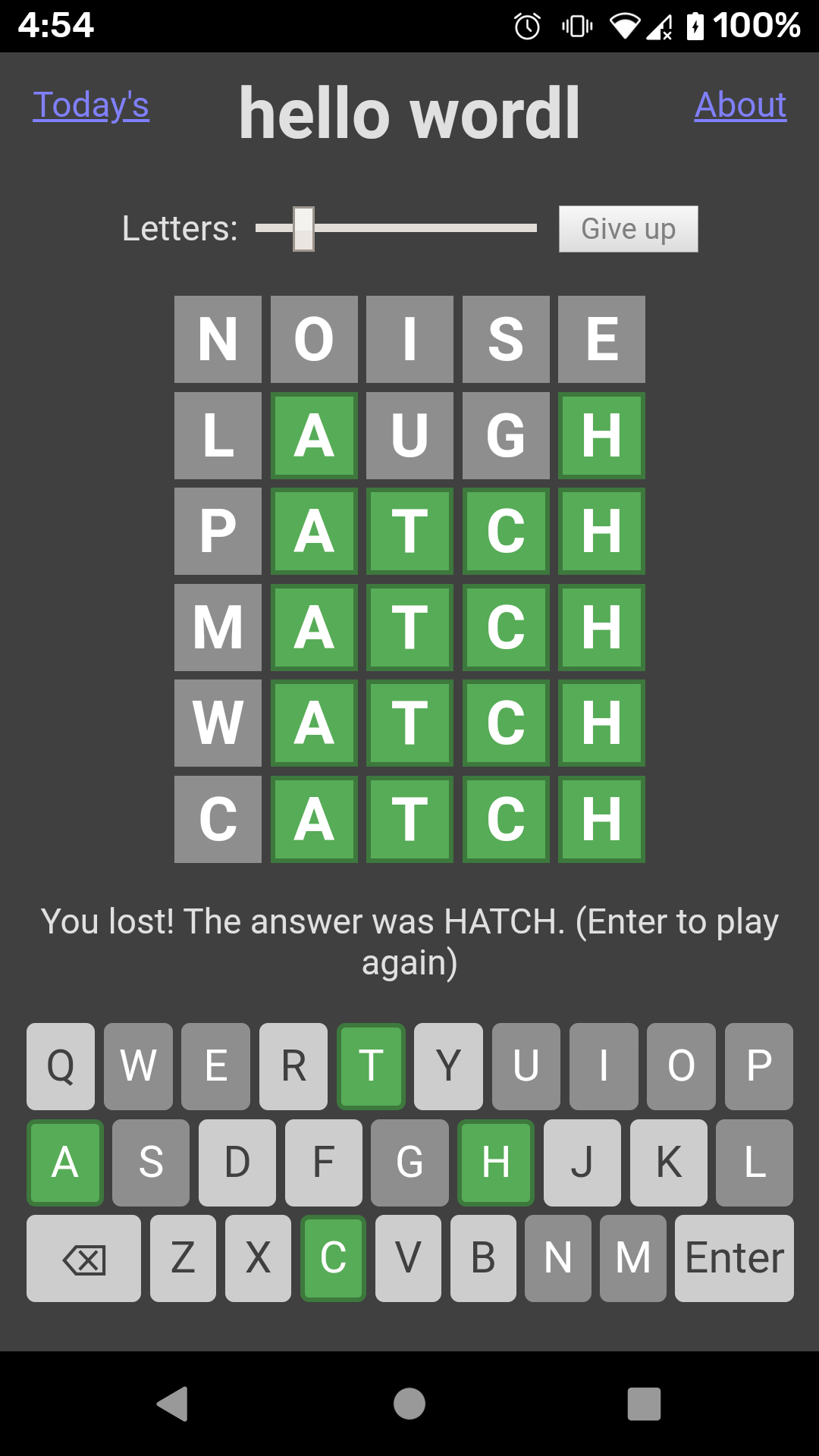Tap the green T key

pyautogui.click(x=371, y=1065)
